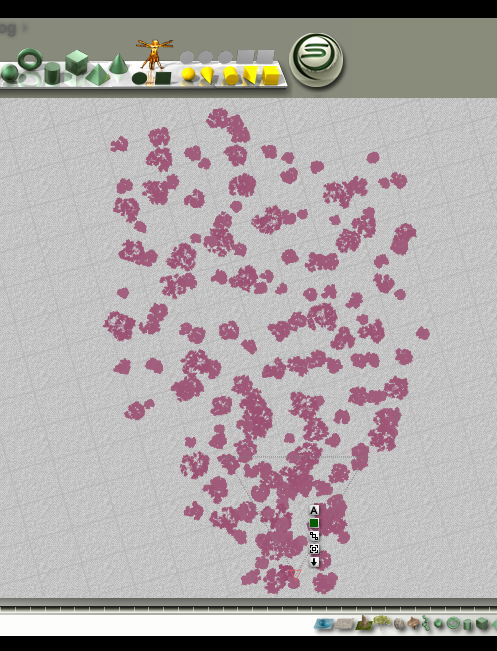Create a green torus primitive
The height and width of the screenshot is (651, 497).
[x=29, y=59]
